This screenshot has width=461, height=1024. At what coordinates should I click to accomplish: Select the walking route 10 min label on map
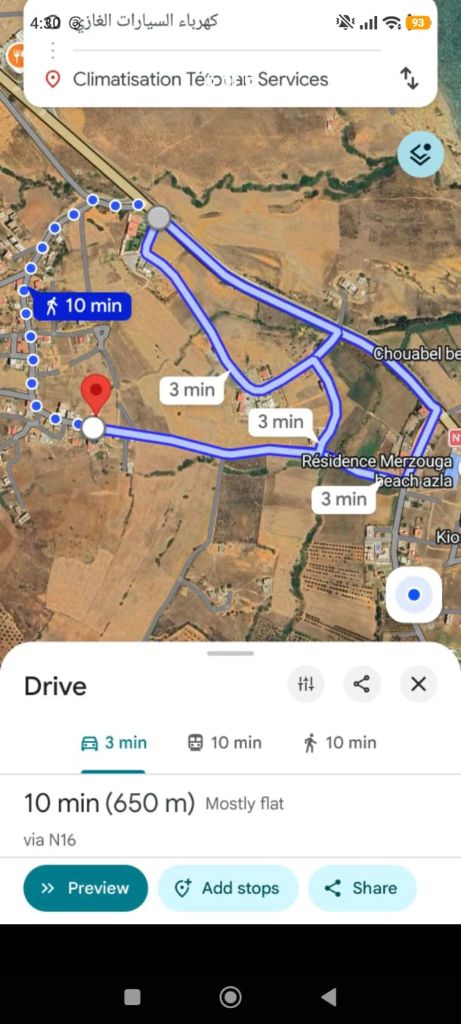(82, 306)
